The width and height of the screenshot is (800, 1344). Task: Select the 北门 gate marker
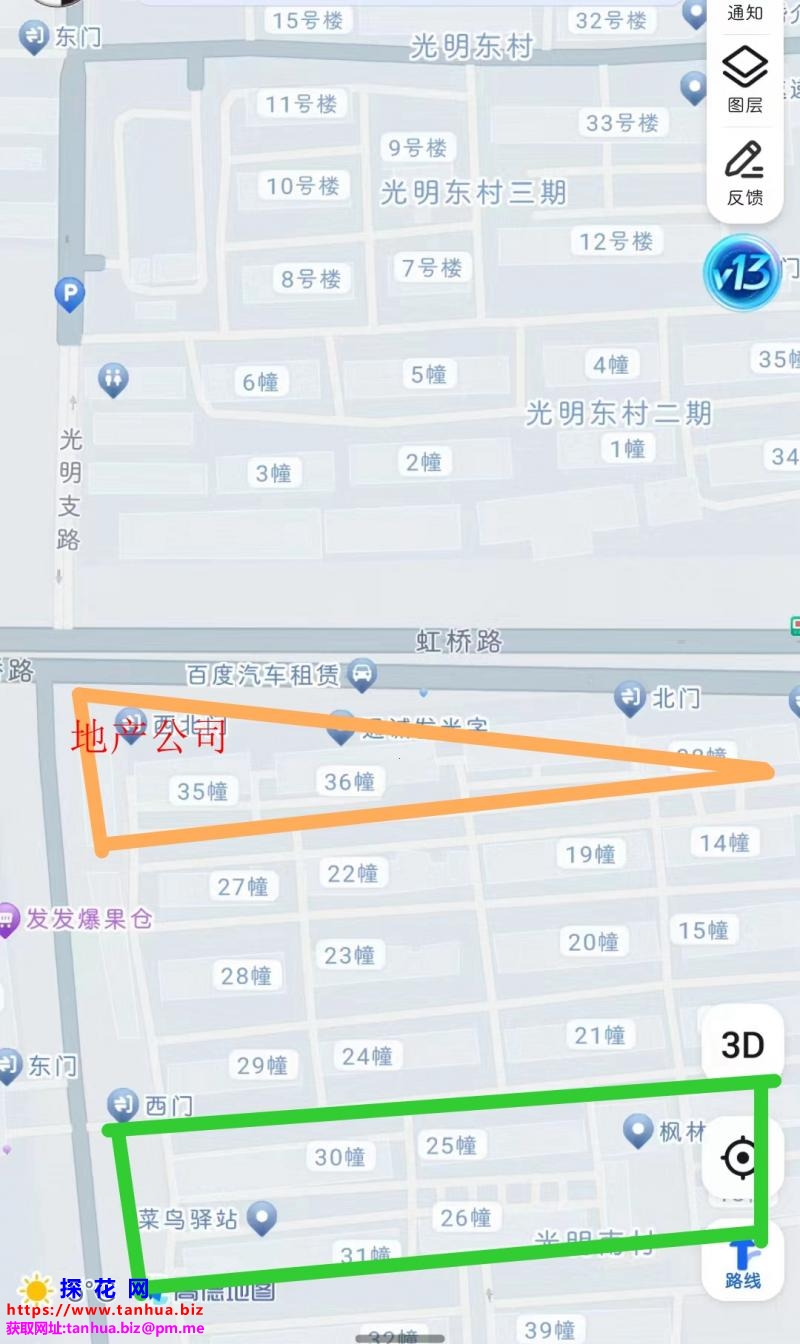[630, 698]
